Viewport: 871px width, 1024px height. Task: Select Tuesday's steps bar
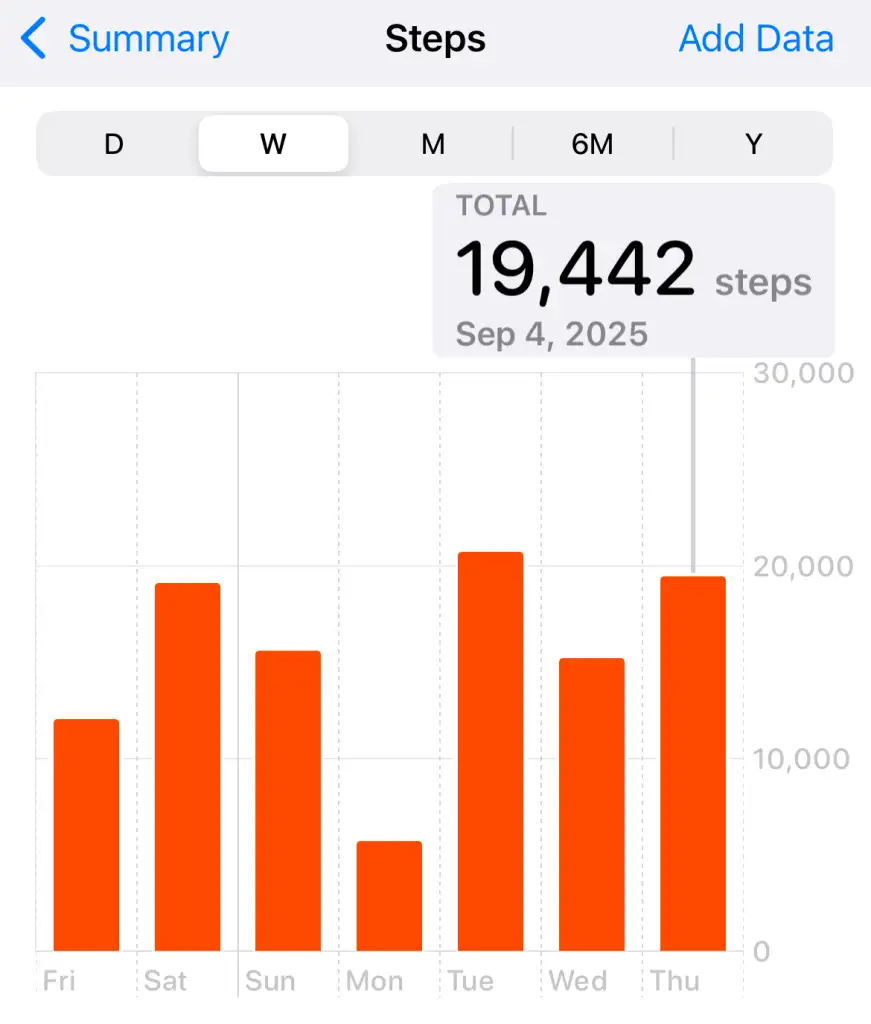click(x=490, y=751)
